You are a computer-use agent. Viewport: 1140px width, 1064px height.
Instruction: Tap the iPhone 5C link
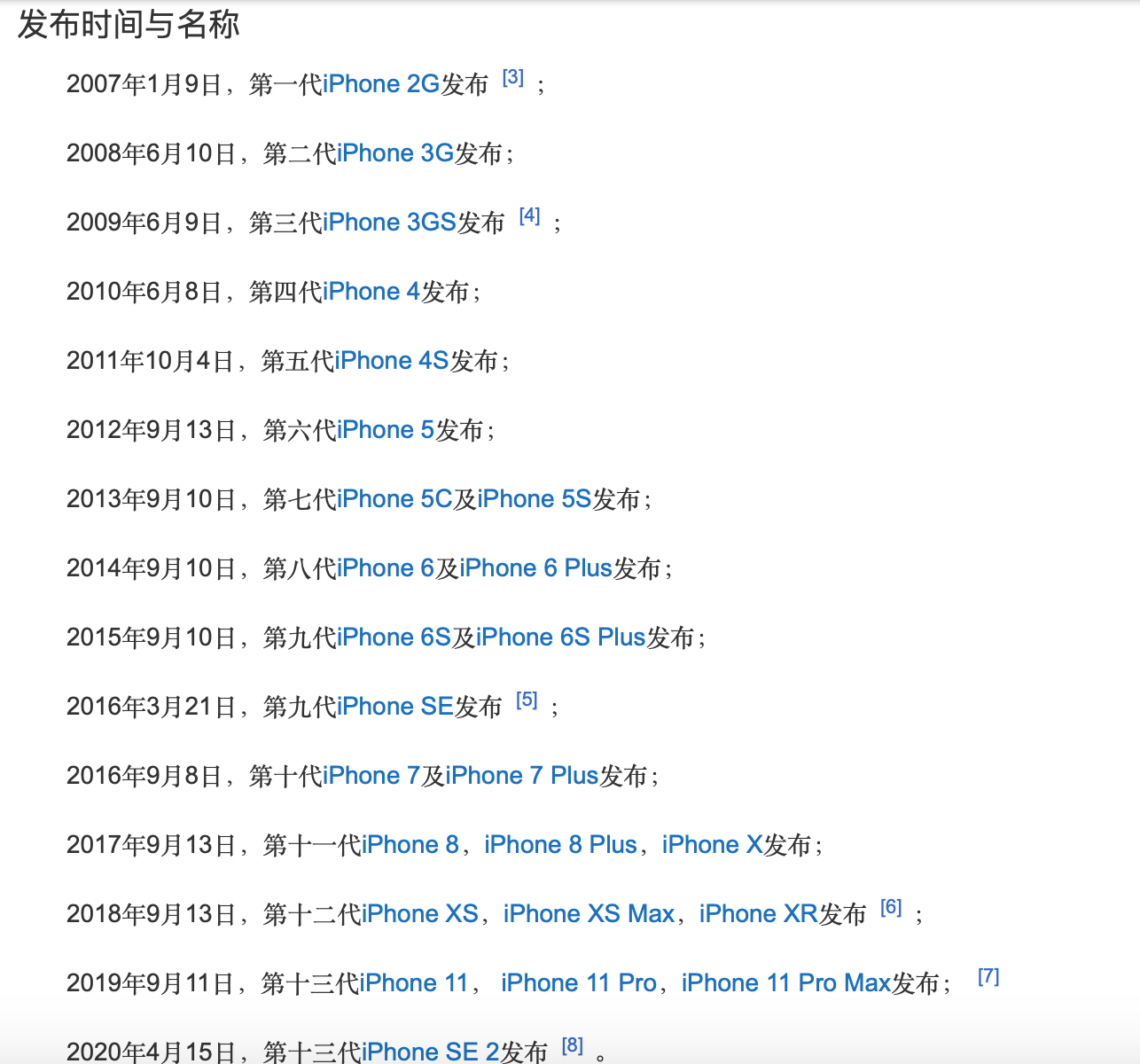coord(394,499)
